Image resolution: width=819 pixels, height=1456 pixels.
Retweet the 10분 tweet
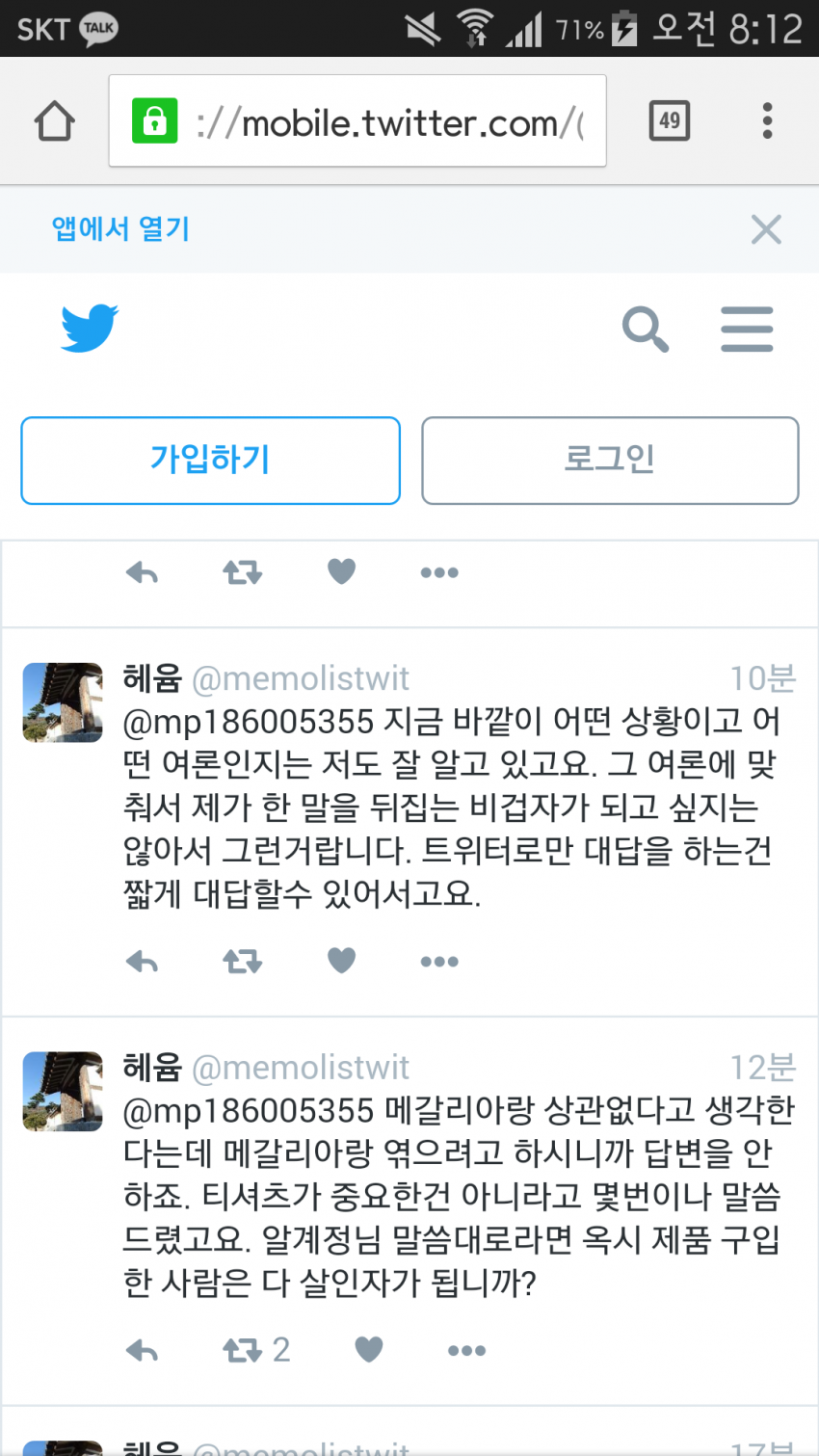(242, 962)
